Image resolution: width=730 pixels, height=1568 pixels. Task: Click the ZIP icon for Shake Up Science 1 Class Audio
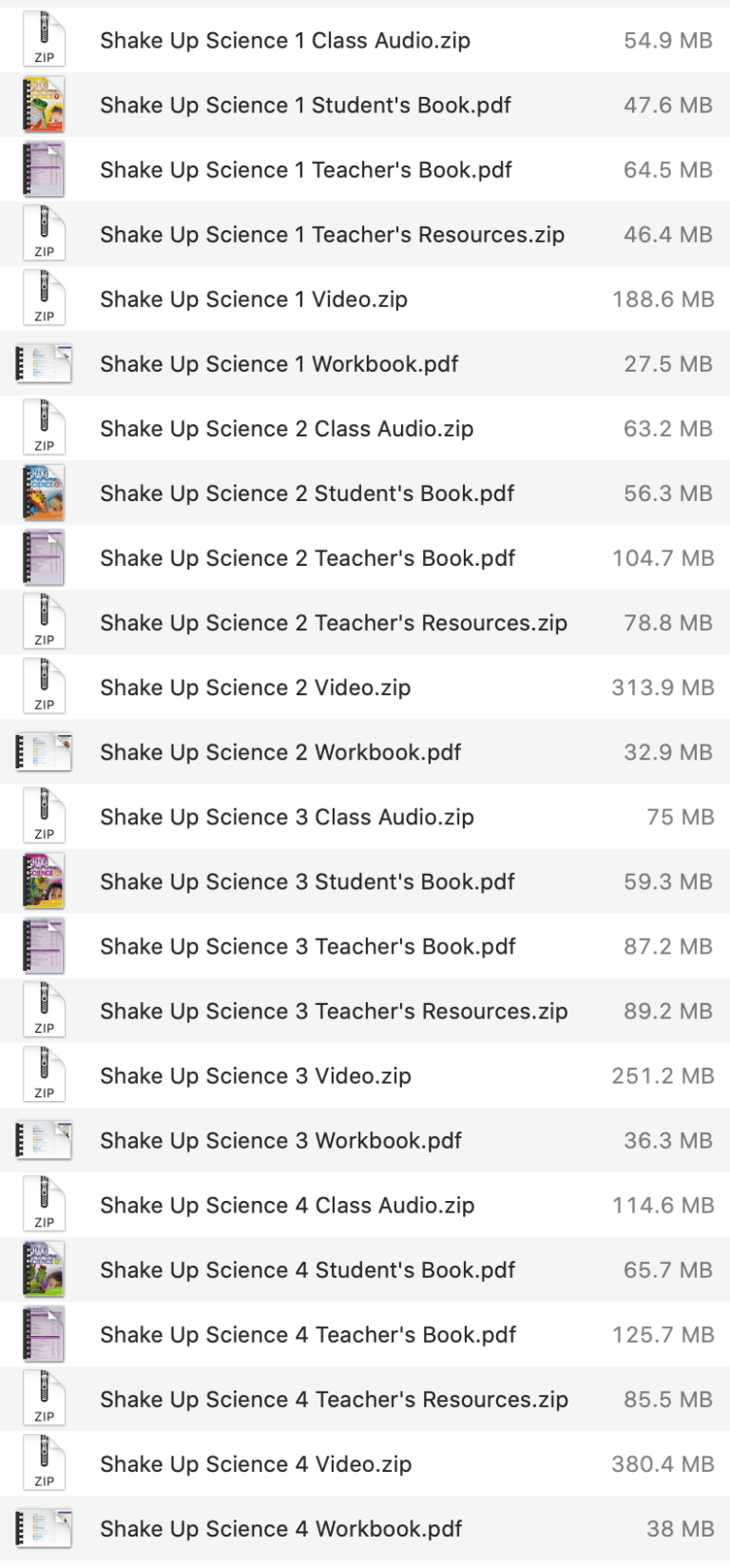43,40
